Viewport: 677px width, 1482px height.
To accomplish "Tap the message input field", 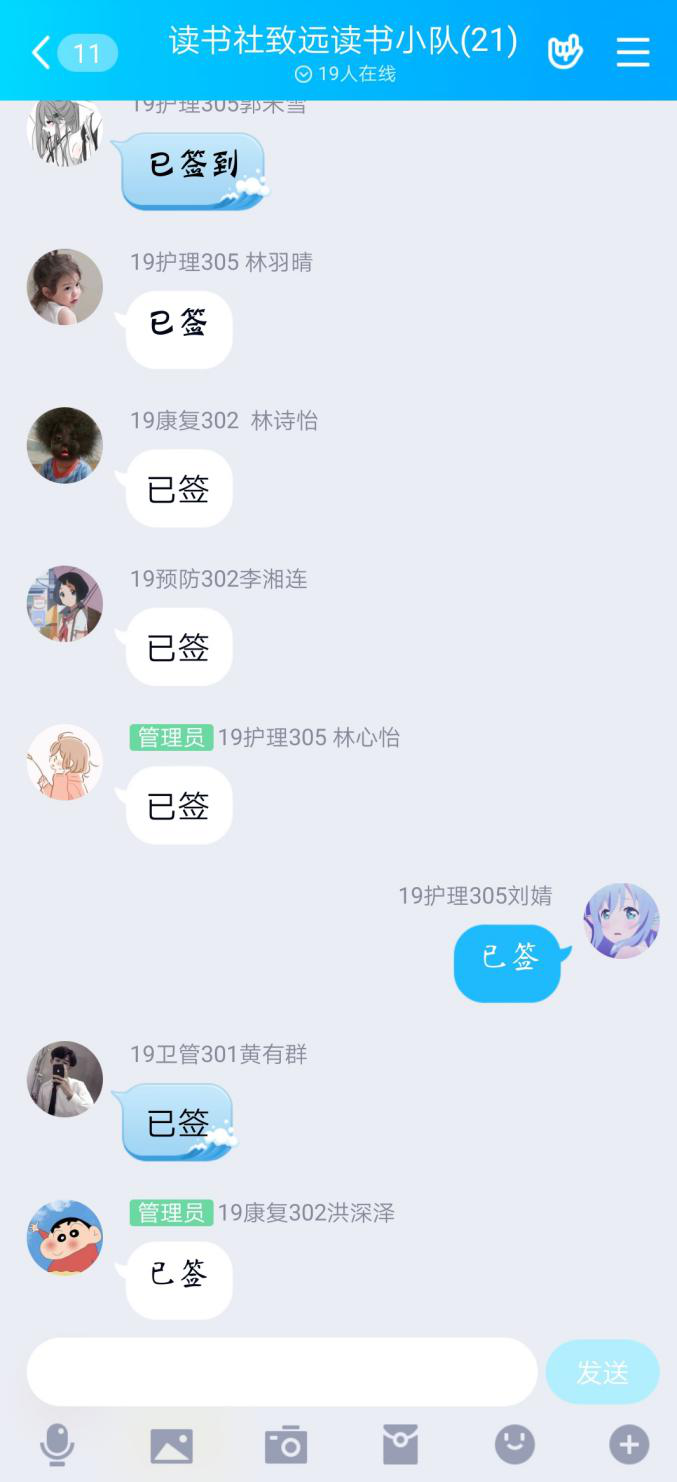I will point(282,1372).
